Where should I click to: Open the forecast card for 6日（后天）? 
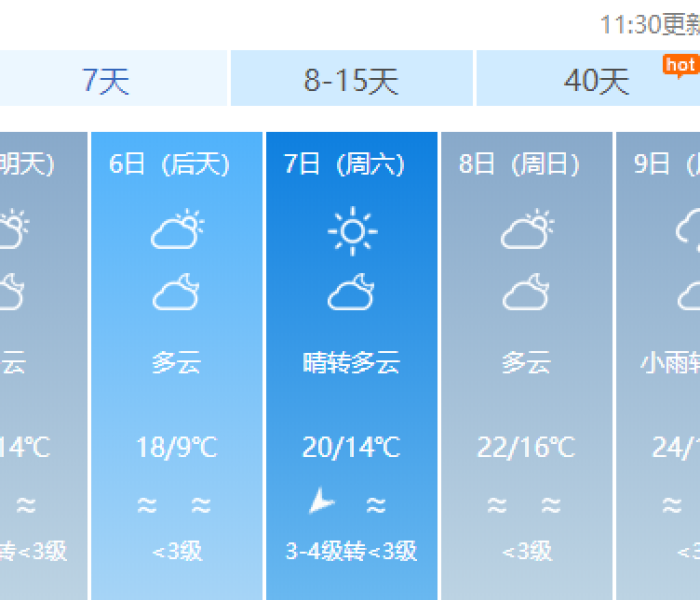click(176, 365)
